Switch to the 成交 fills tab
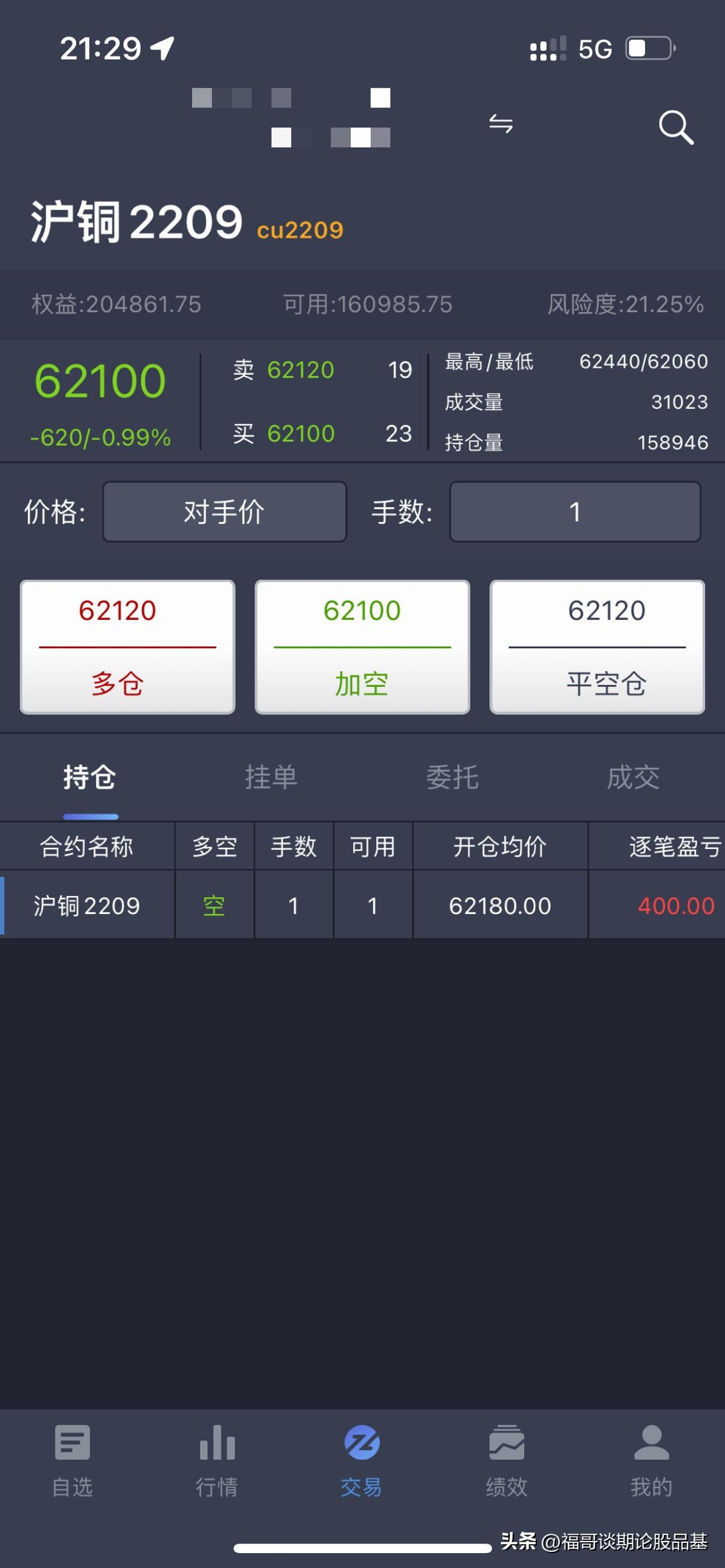The image size is (725, 1568). click(634, 777)
